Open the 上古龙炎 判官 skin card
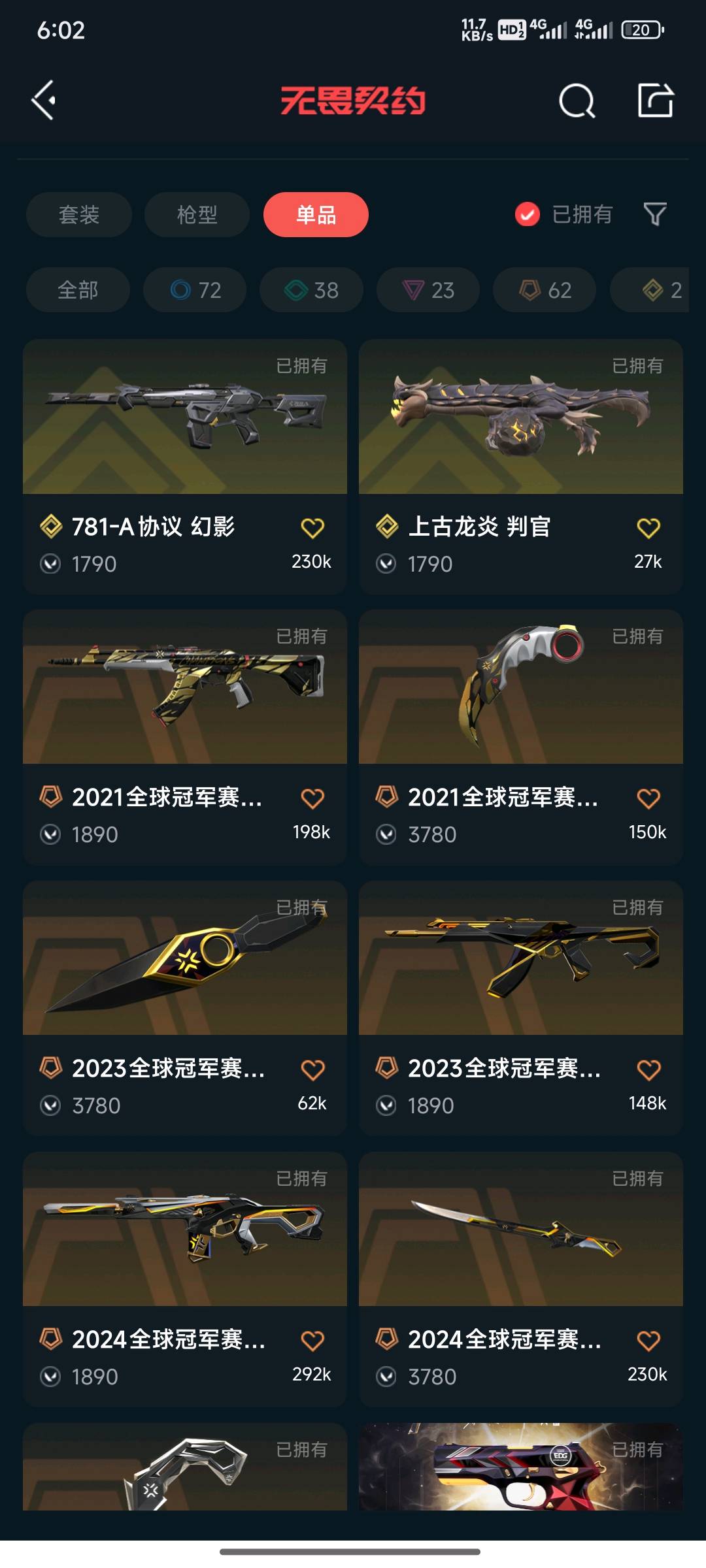706x1568 pixels. point(521,466)
